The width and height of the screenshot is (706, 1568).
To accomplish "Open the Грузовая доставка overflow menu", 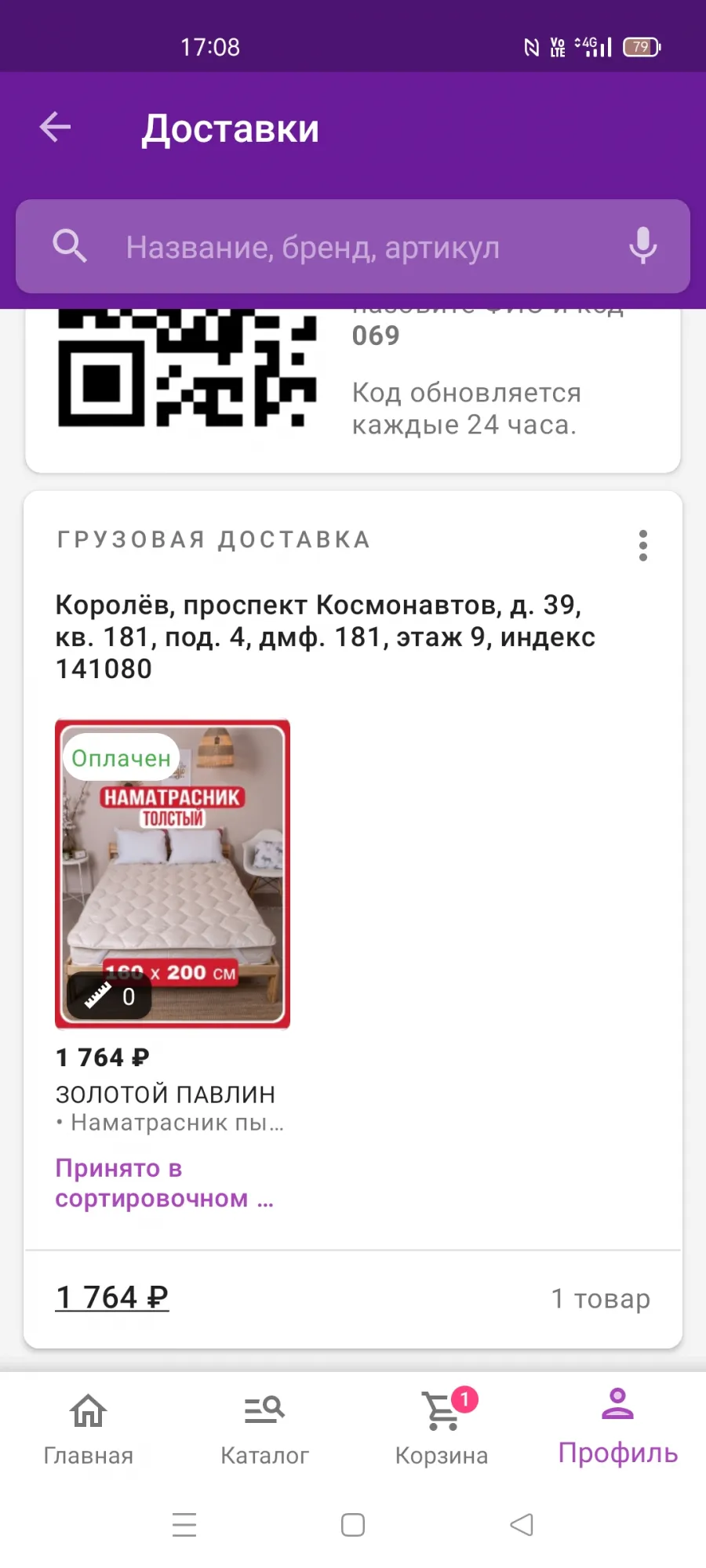I will coord(642,545).
